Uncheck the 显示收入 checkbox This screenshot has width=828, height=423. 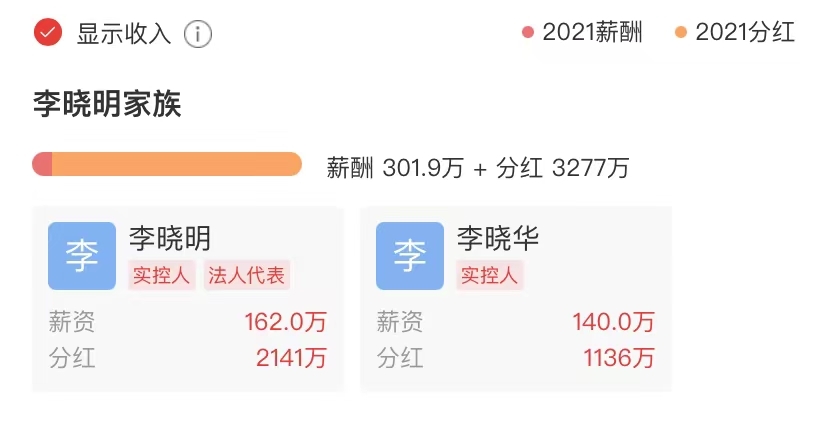48,33
